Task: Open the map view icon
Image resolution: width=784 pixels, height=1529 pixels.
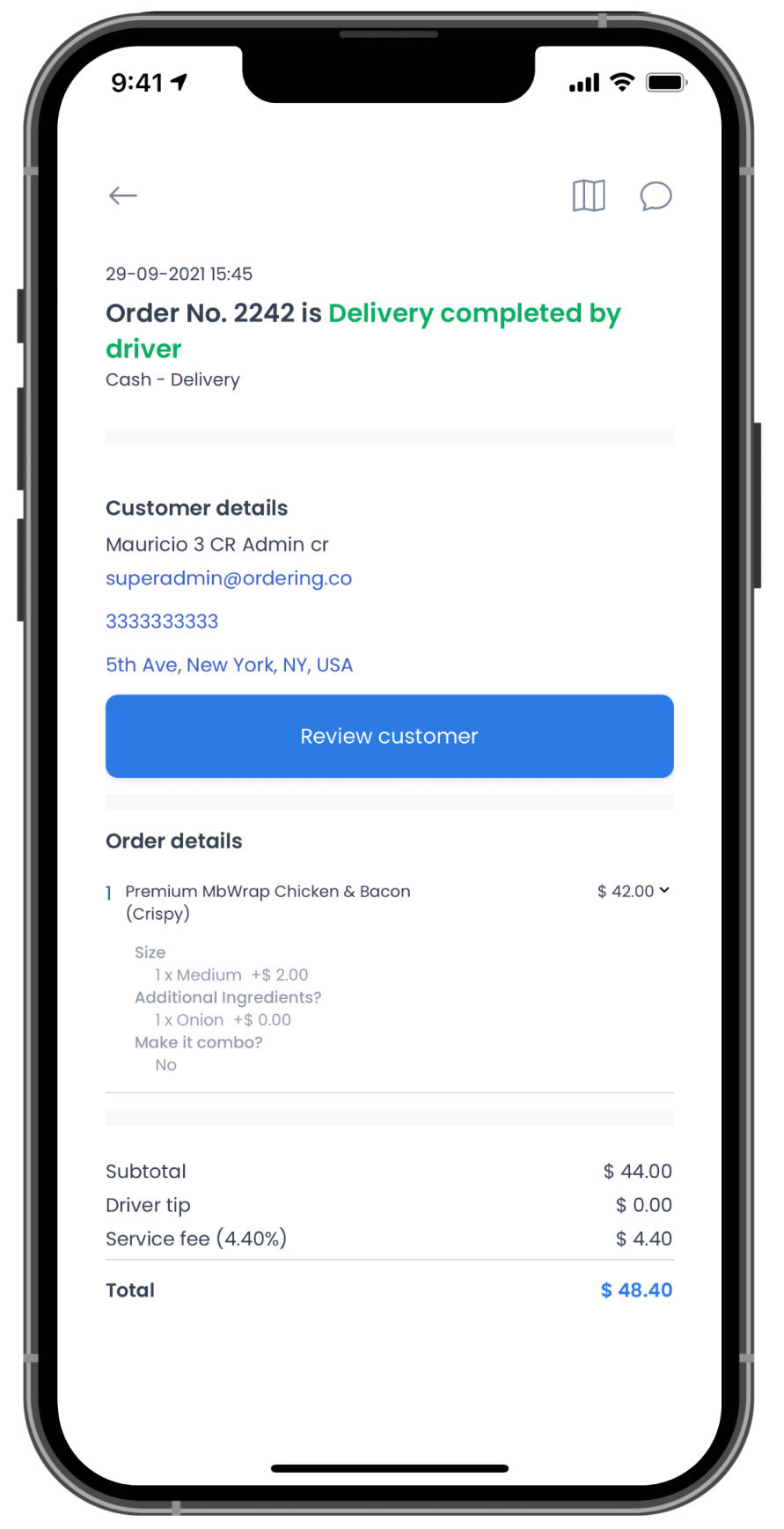Action: [589, 195]
